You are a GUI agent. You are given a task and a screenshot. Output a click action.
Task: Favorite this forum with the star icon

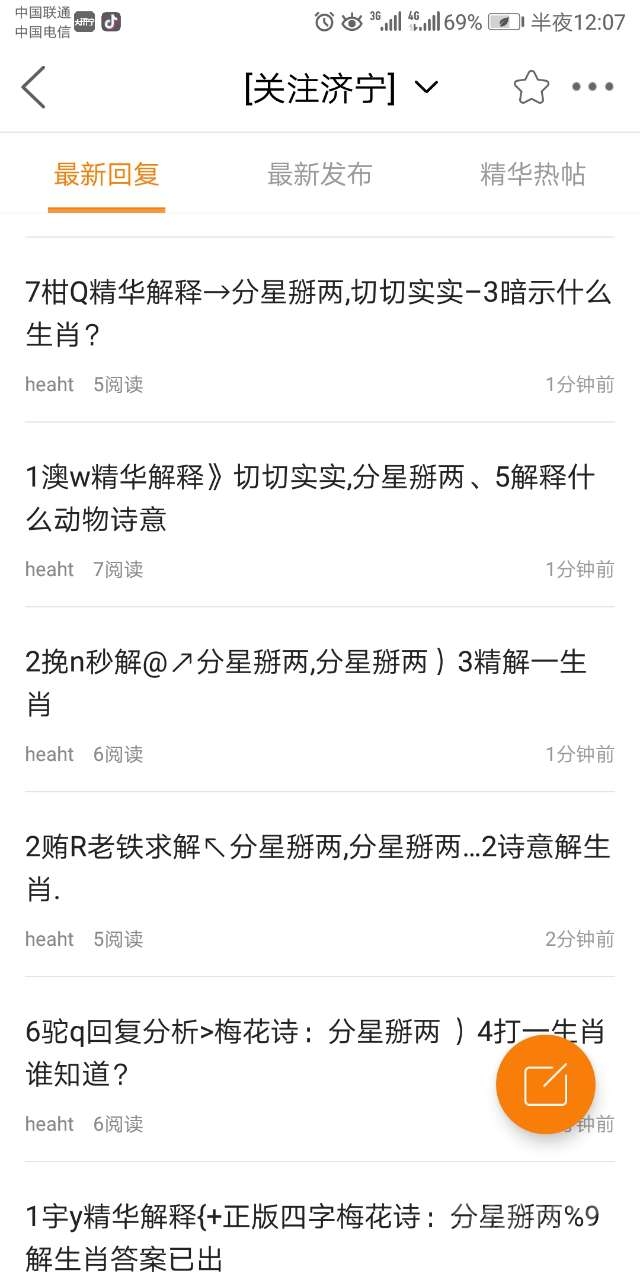[531, 88]
